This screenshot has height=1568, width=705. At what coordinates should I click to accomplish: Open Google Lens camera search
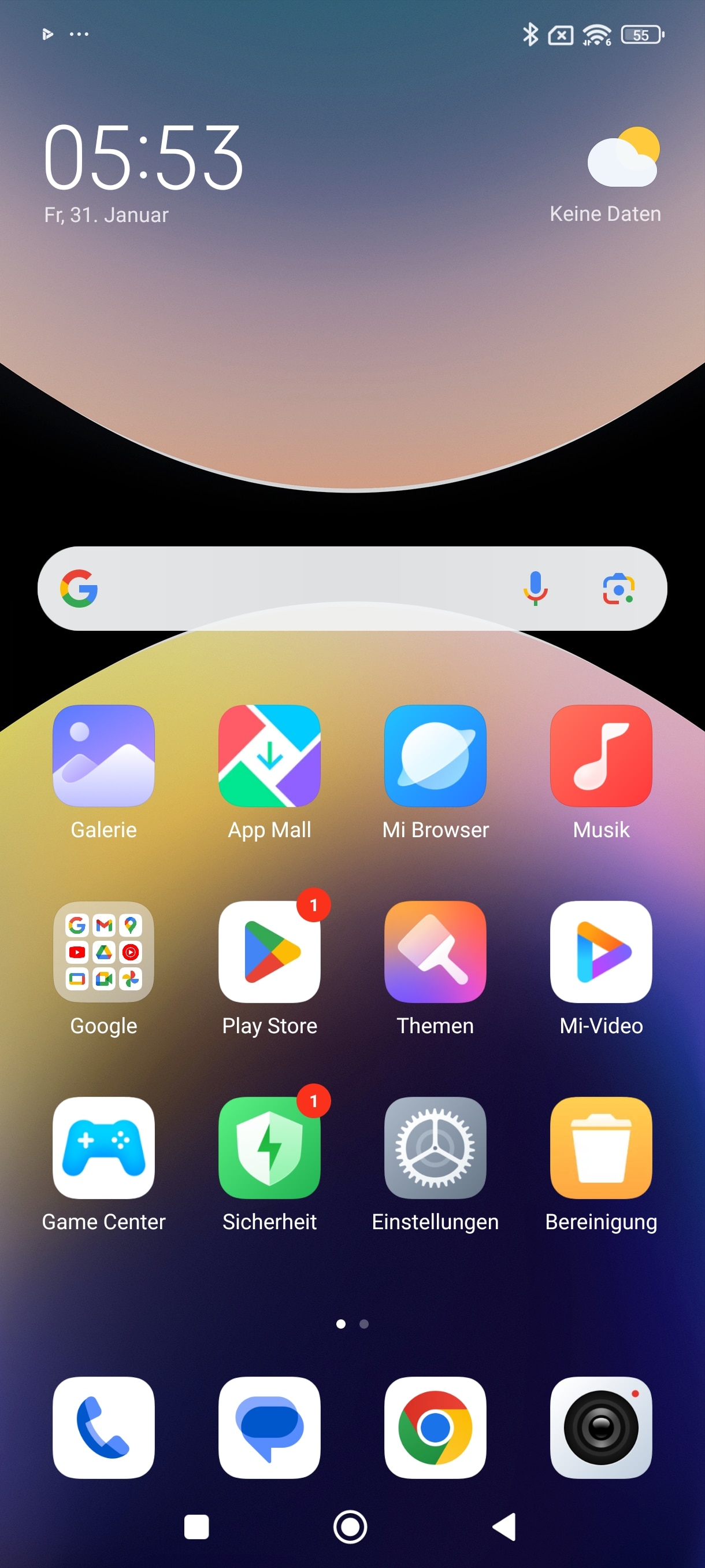[x=619, y=588]
